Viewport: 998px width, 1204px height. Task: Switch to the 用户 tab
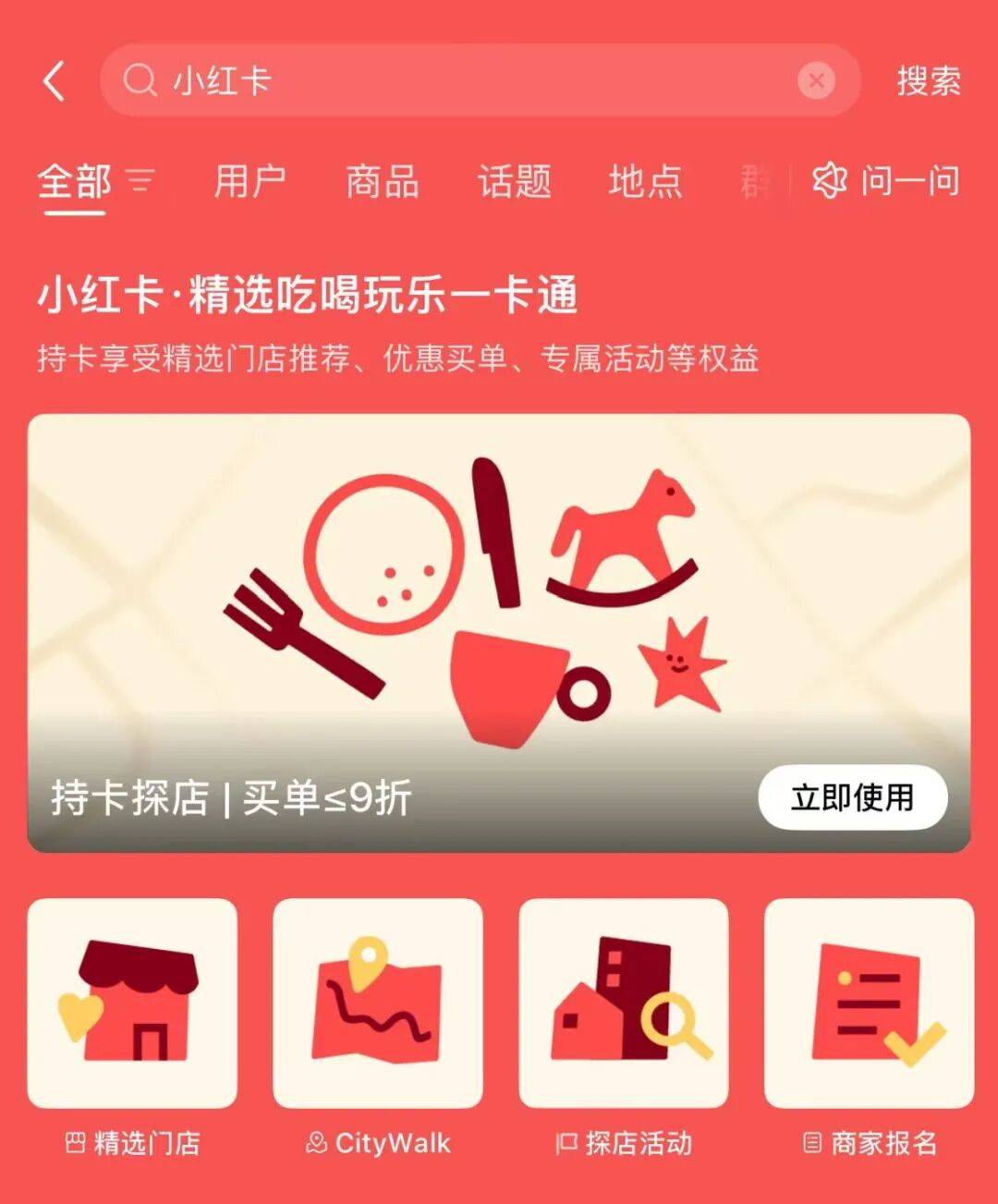point(249,181)
